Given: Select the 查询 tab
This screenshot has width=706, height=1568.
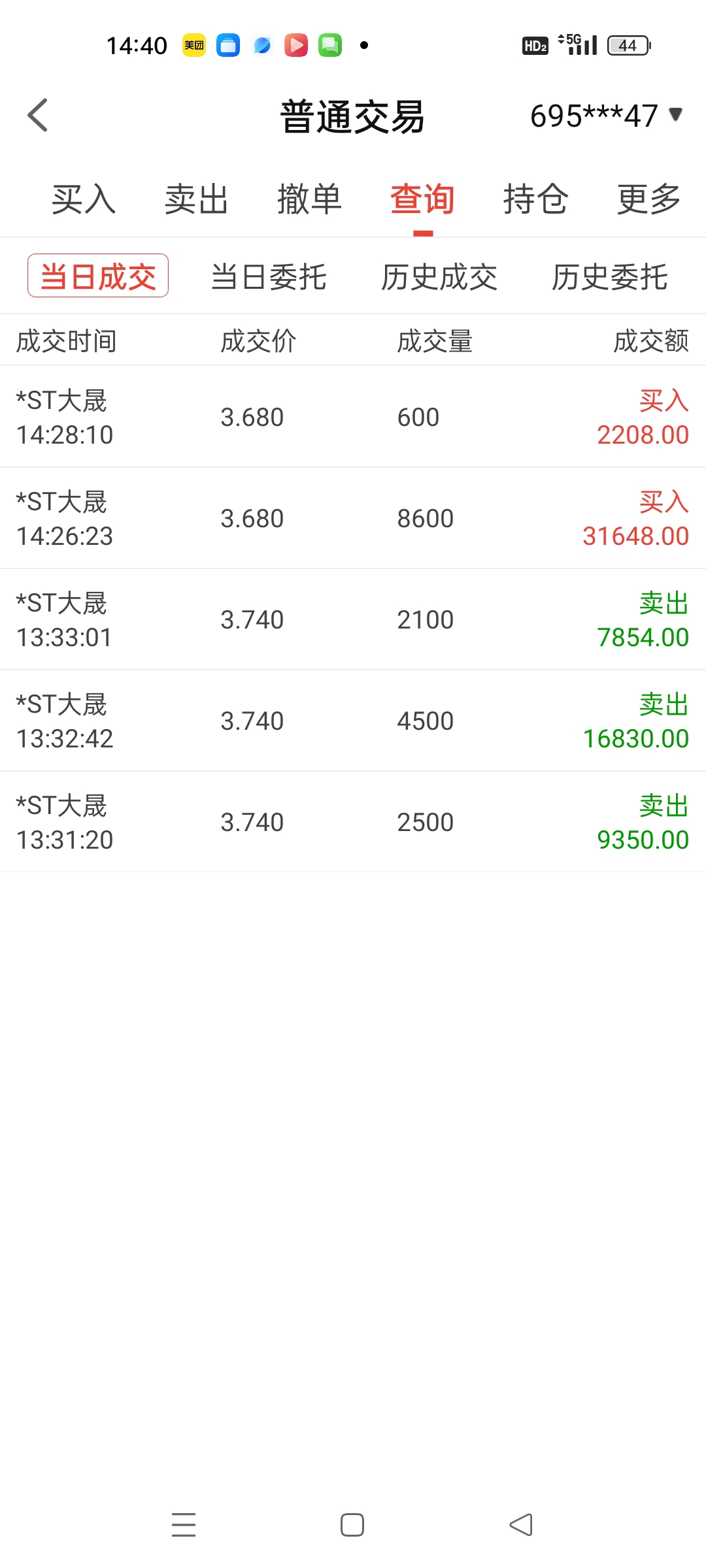Looking at the screenshot, I should click(422, 199).
